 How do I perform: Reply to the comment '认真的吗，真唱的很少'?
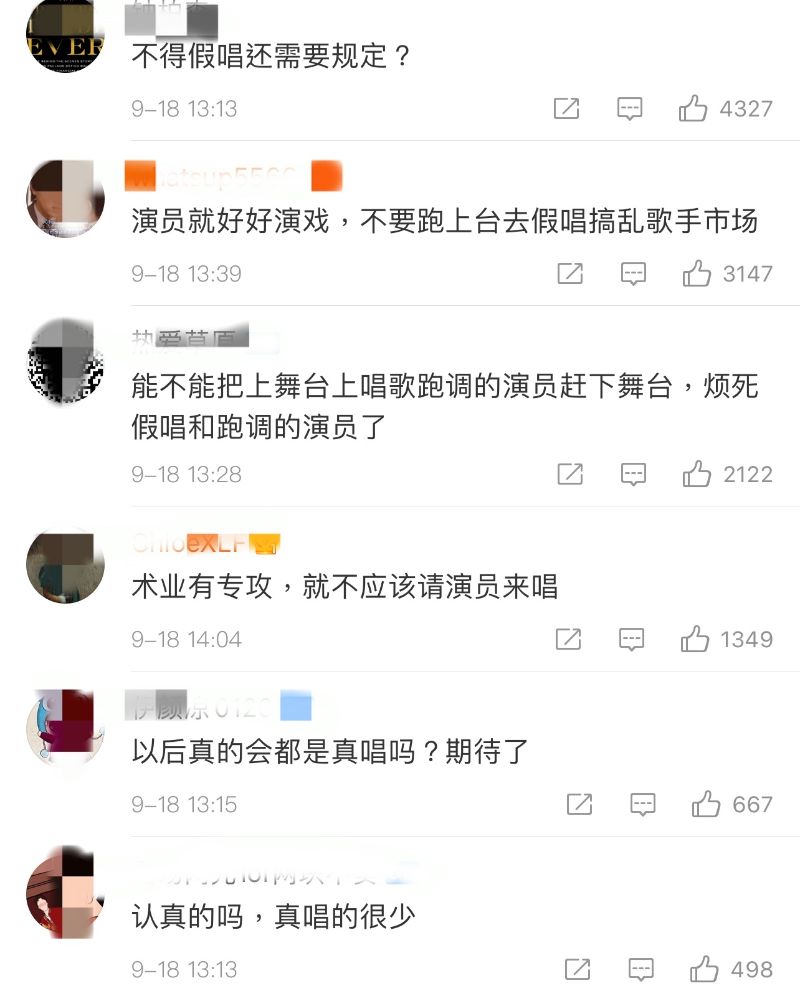(641, 969)
